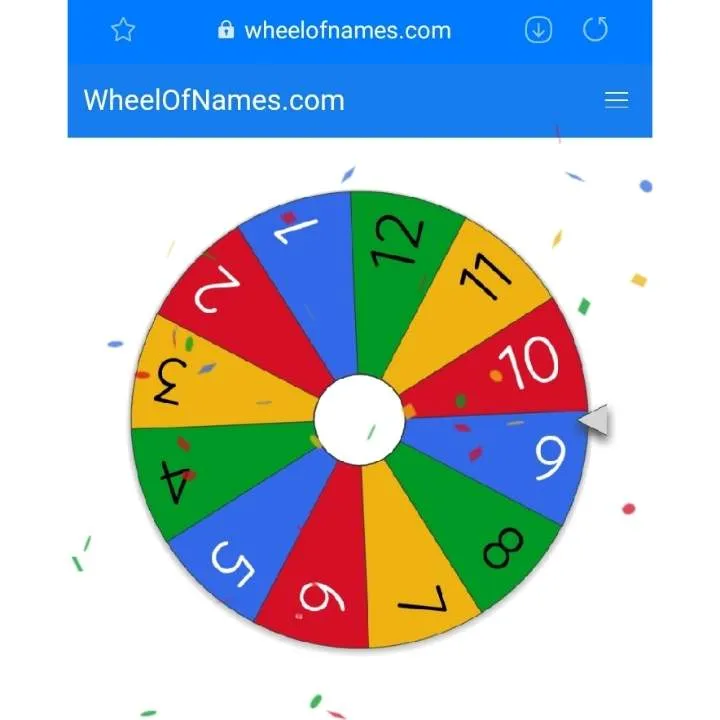Screen dimensions: 720x720
Task: Open the WheelOfNames hamburger menu
Action: tap(617, 100)
